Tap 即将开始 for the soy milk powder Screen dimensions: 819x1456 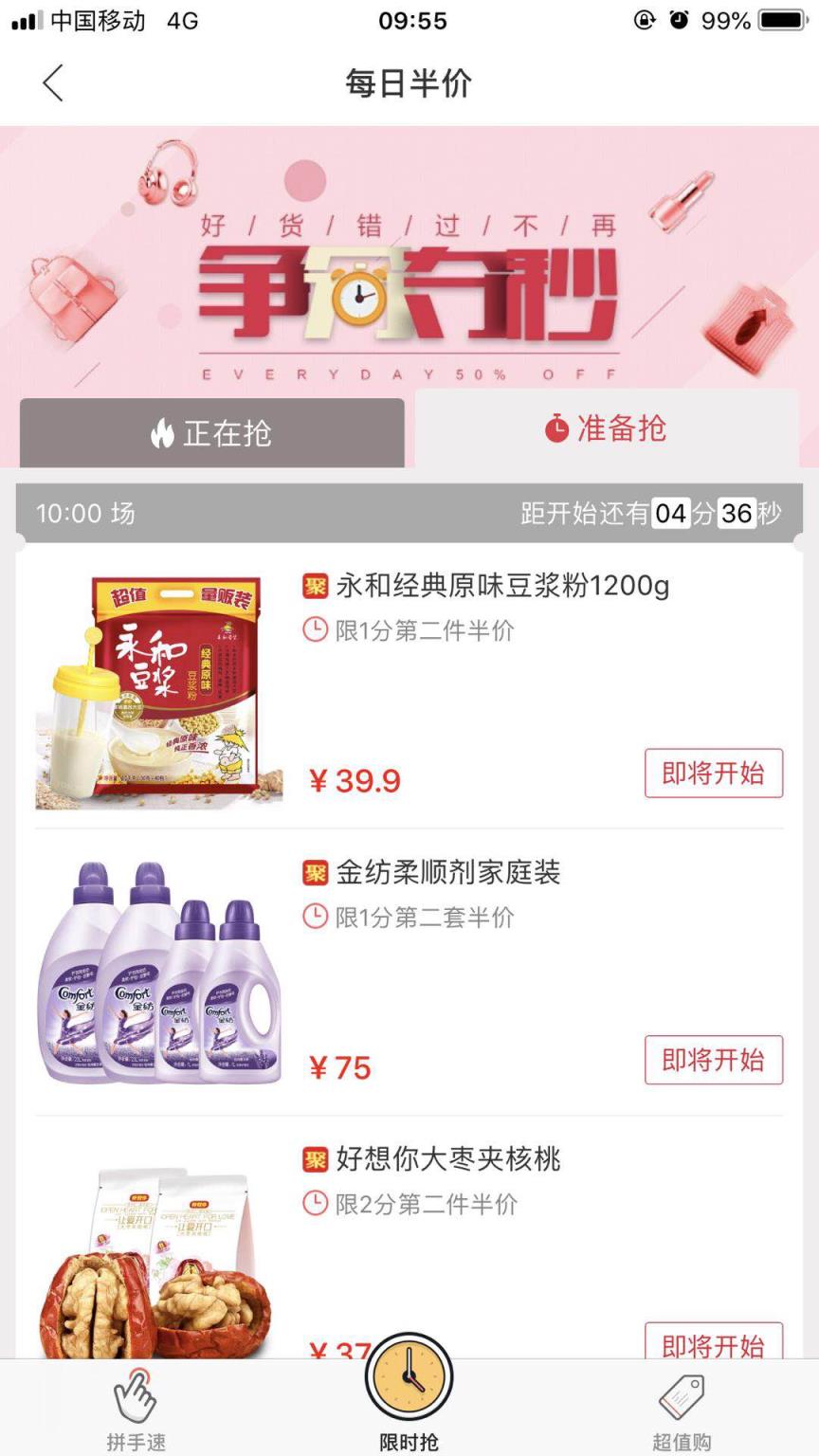[x=714, y=773]
